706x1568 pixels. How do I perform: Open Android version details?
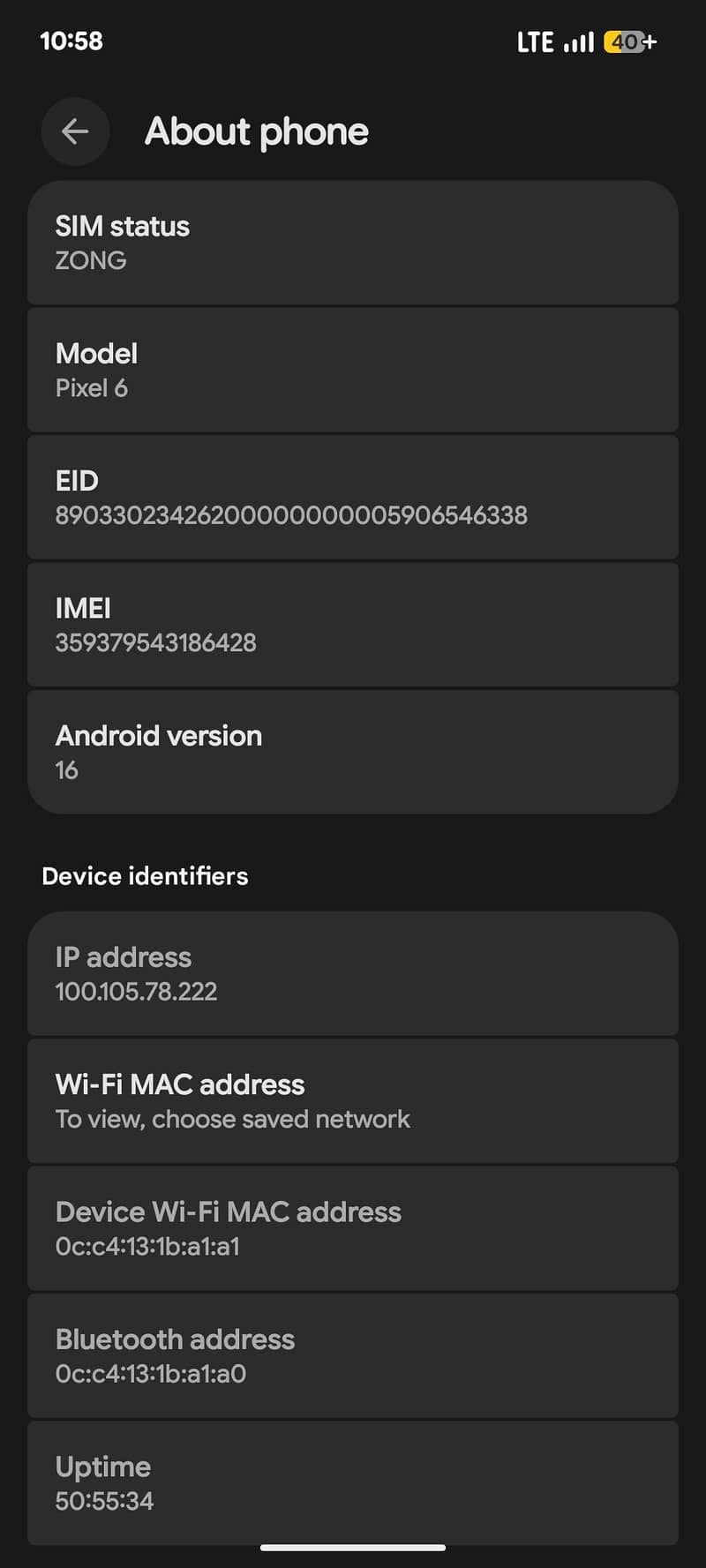pos(353,752)
